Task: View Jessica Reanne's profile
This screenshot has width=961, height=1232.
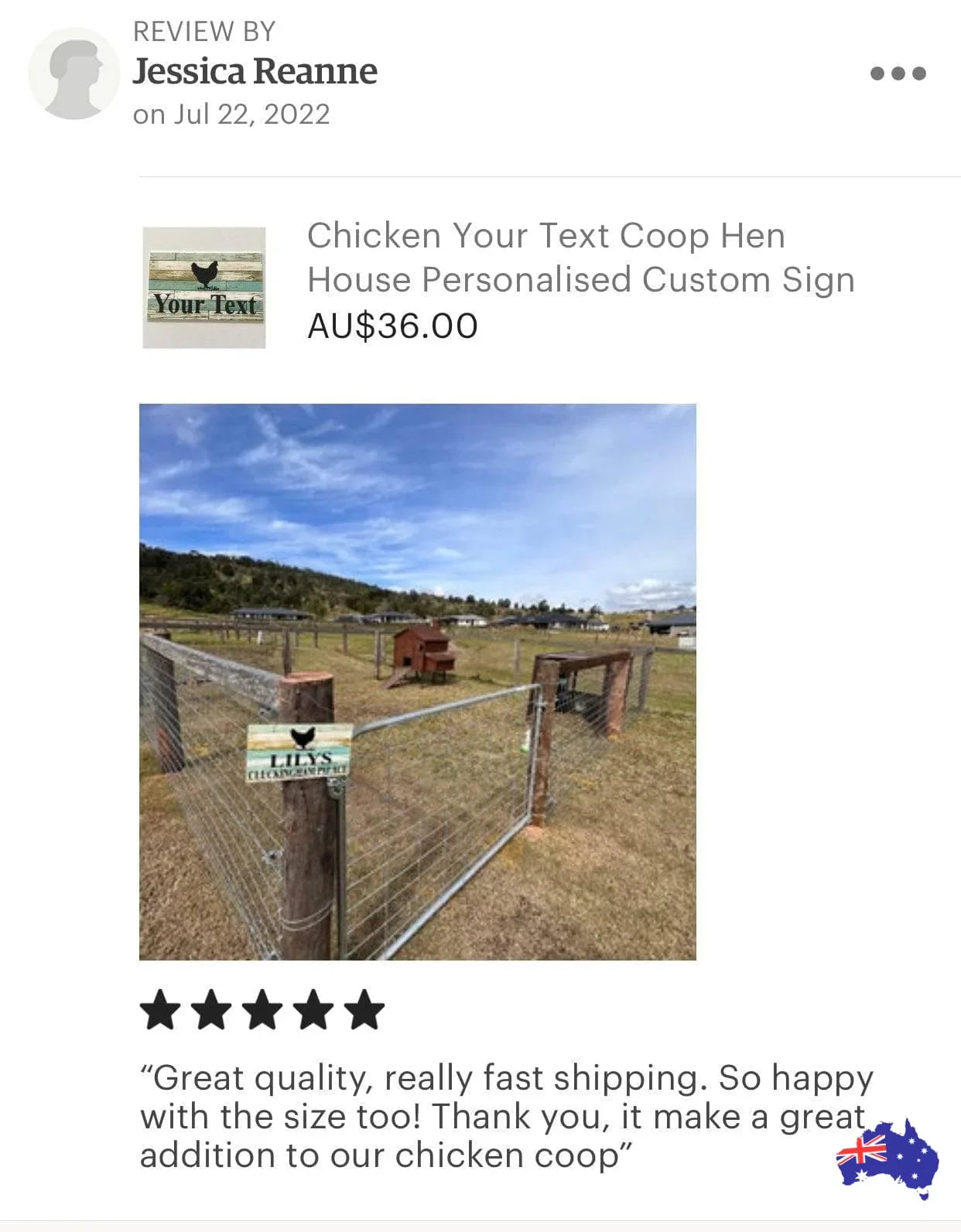Action: 255,72
